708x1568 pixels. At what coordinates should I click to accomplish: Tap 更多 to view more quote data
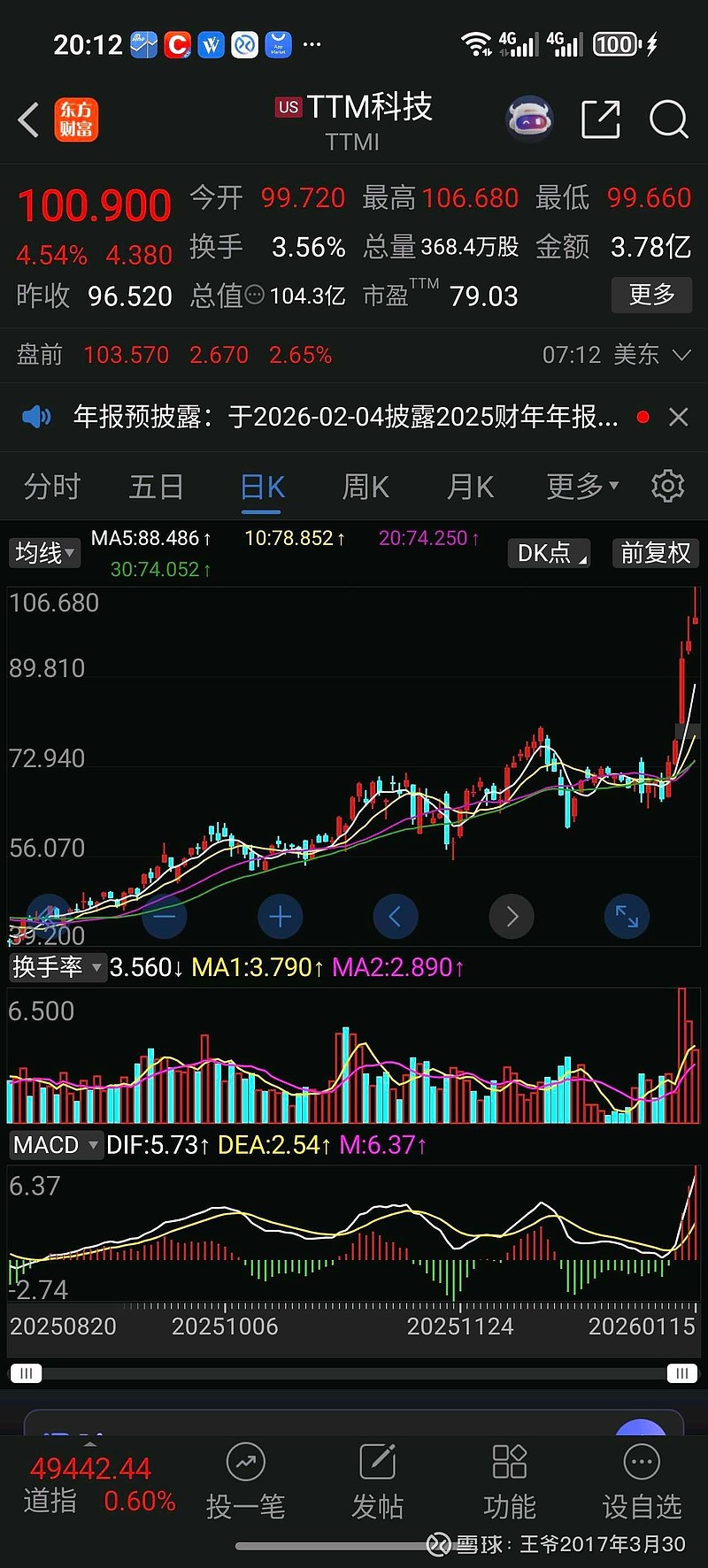651,296
